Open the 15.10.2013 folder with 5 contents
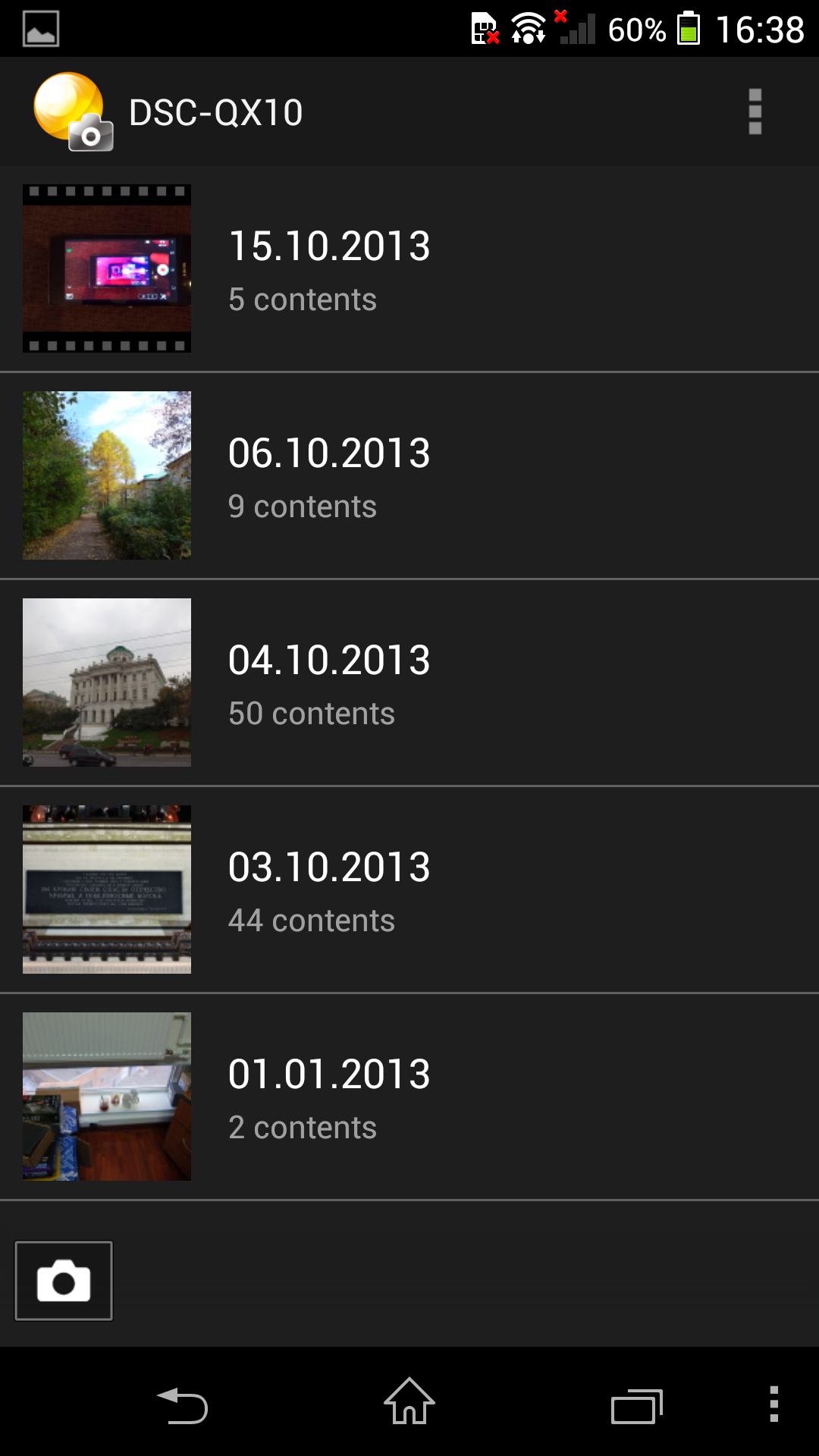This screenshot has width=819, height=1456. pyautogui.click(x=409, y=268)
